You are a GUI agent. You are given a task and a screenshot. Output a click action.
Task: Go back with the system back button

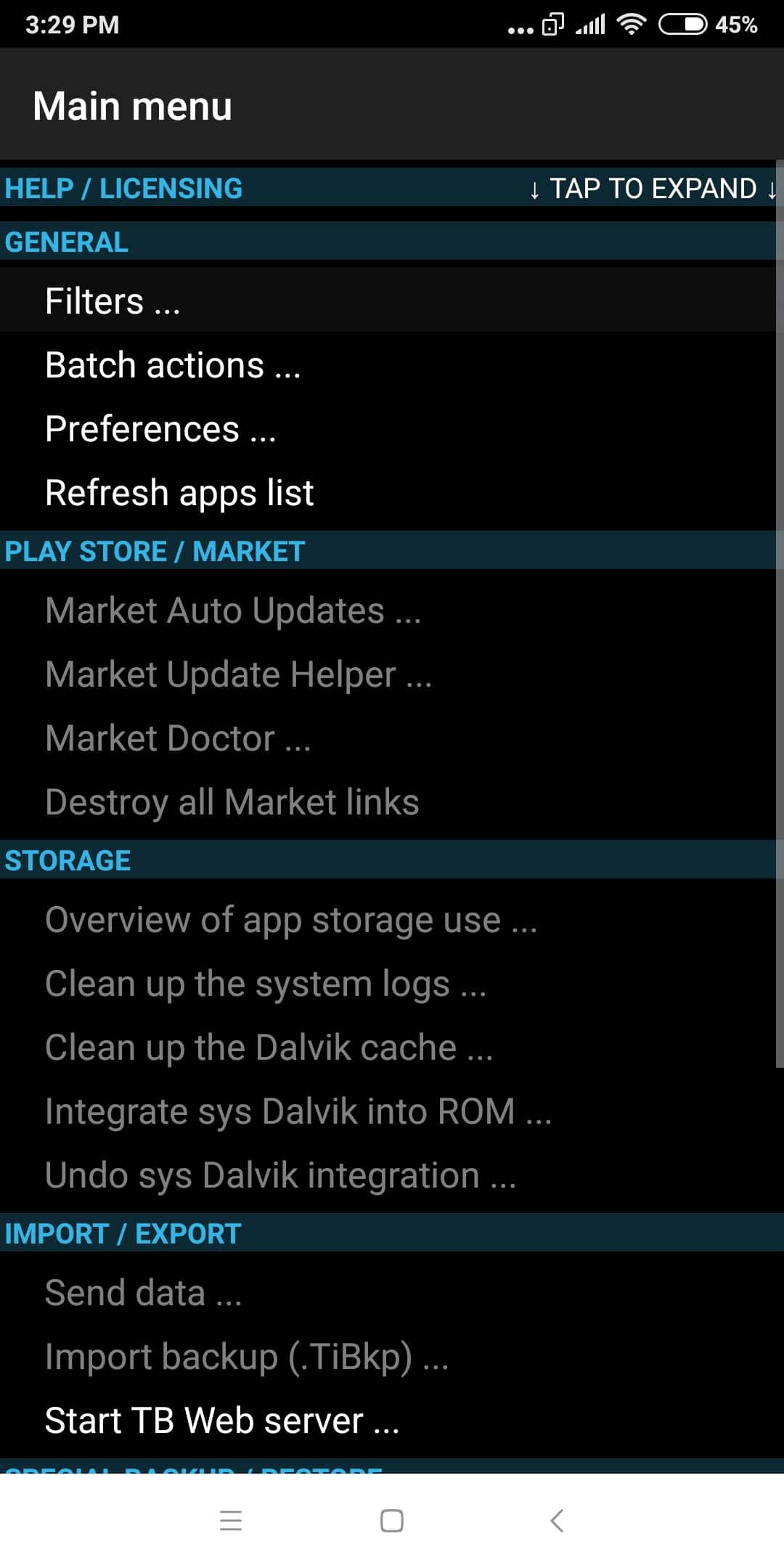(557, 1520)
